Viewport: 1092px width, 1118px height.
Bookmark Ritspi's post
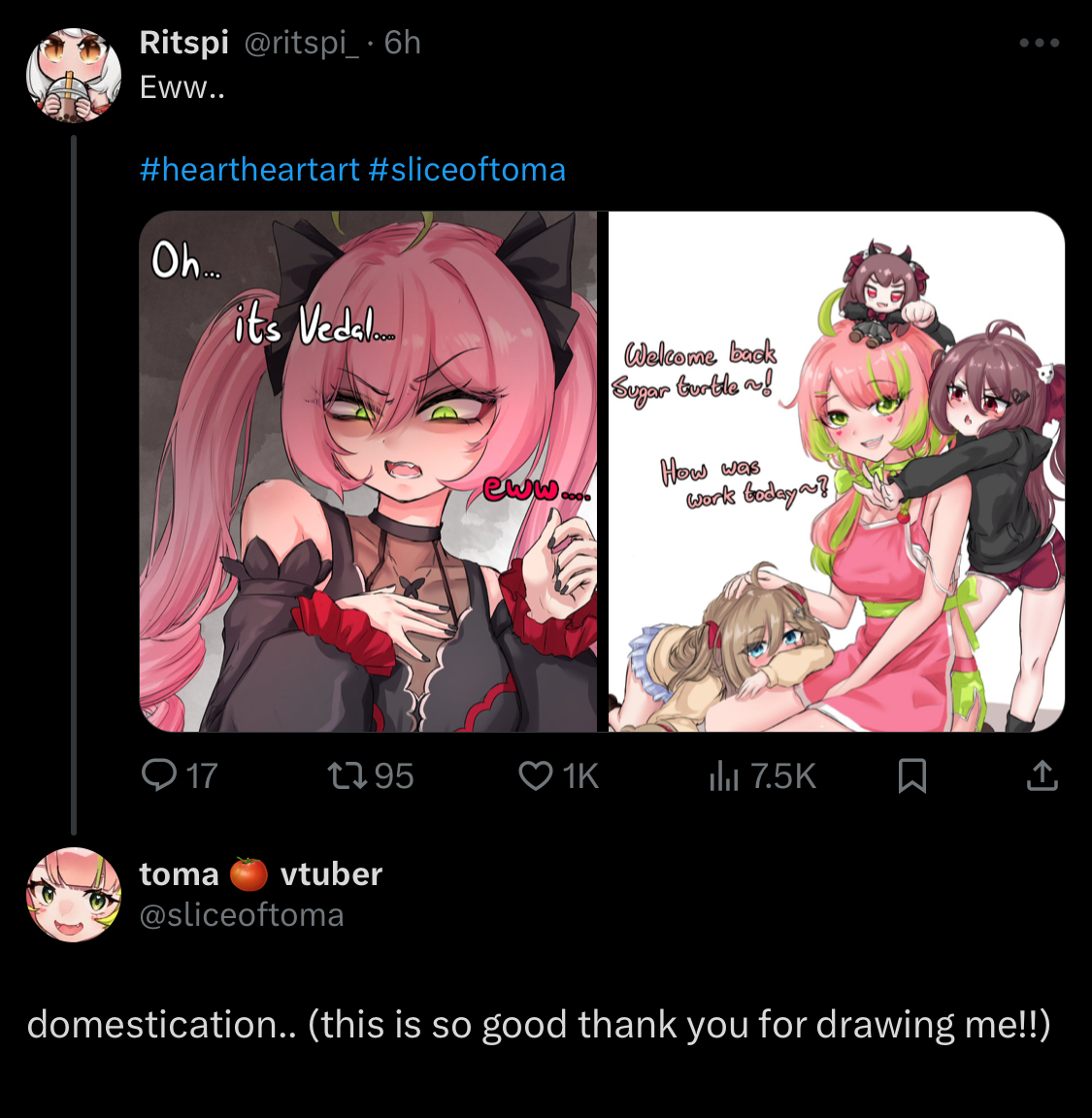(x=911, y=774)
